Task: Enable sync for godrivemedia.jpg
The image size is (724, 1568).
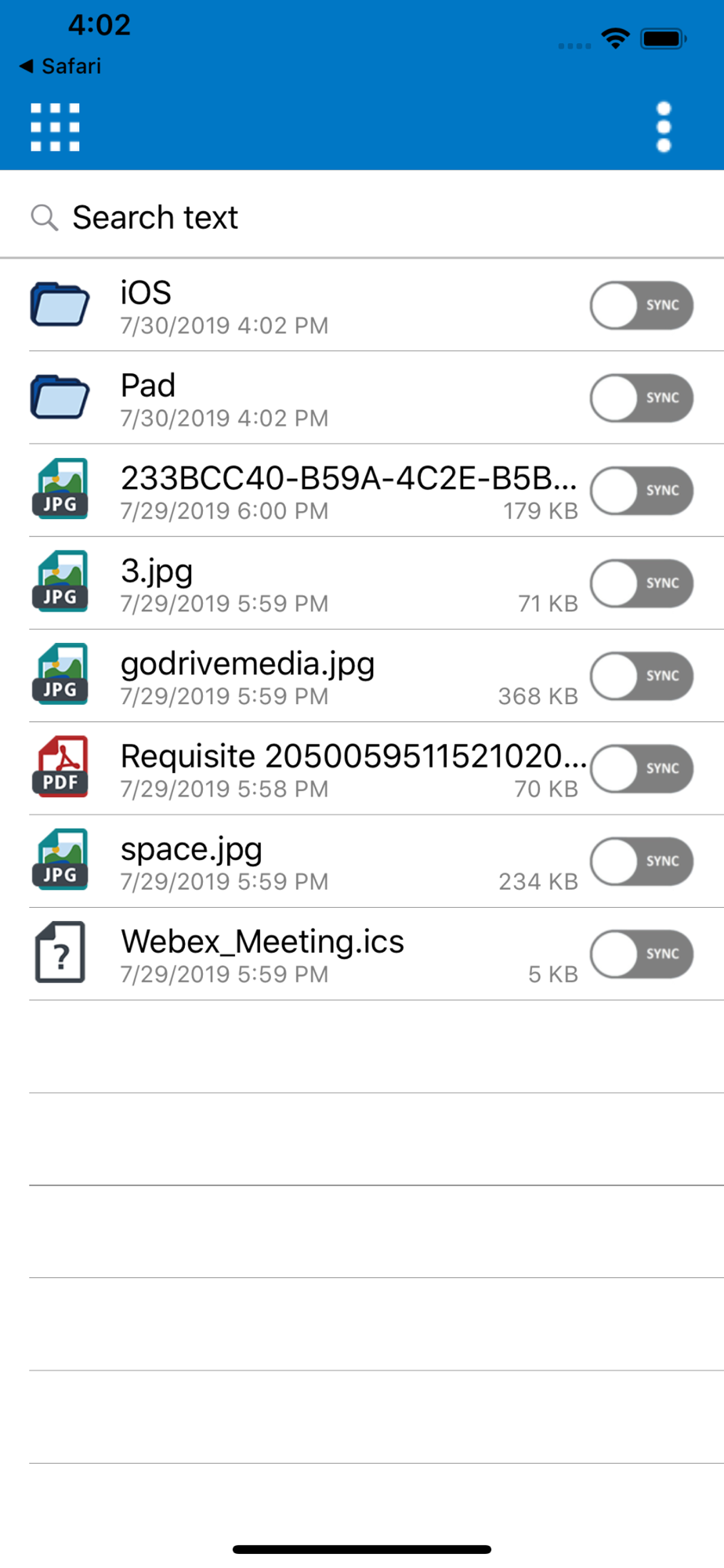Action: click(642, 676)
